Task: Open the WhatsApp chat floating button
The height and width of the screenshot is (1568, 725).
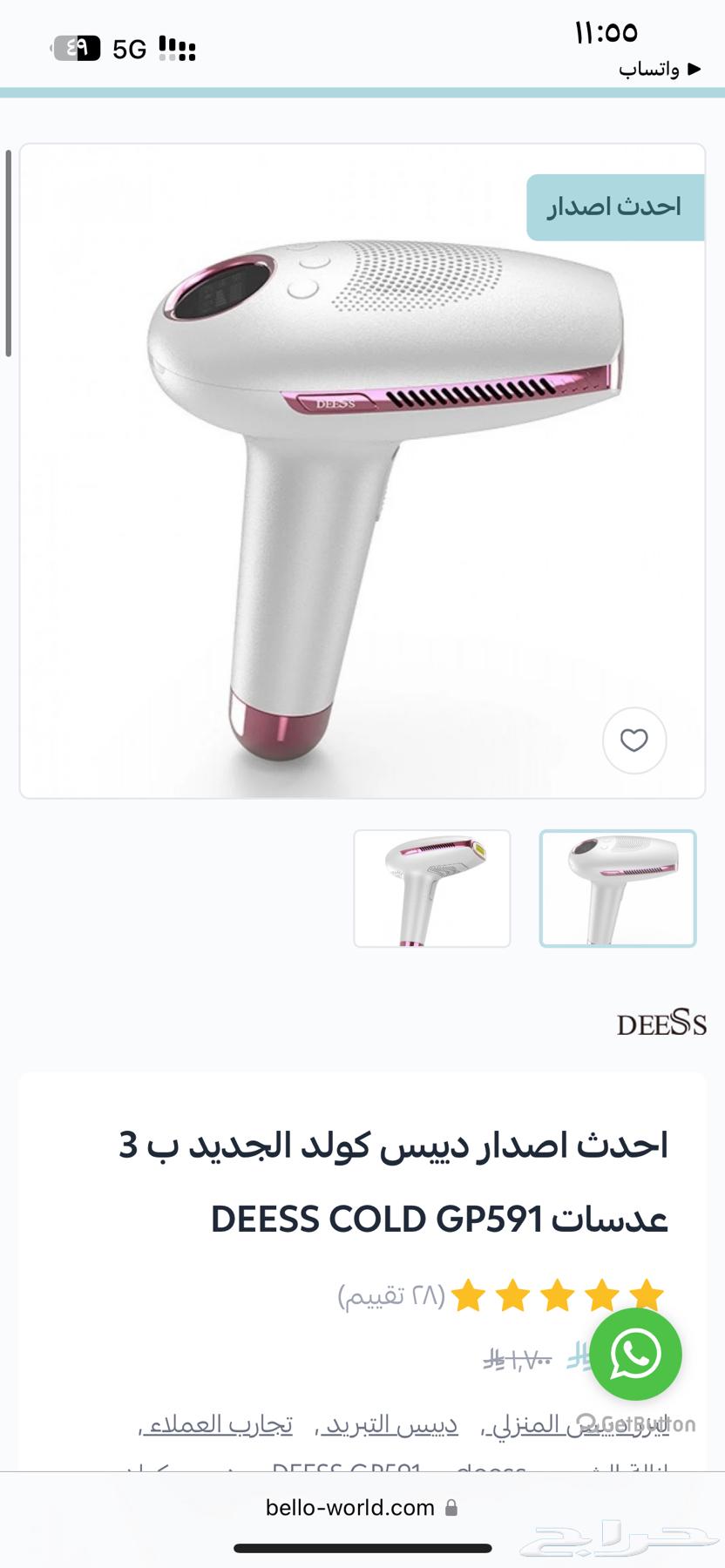Action: click(x=635, y=1353)
